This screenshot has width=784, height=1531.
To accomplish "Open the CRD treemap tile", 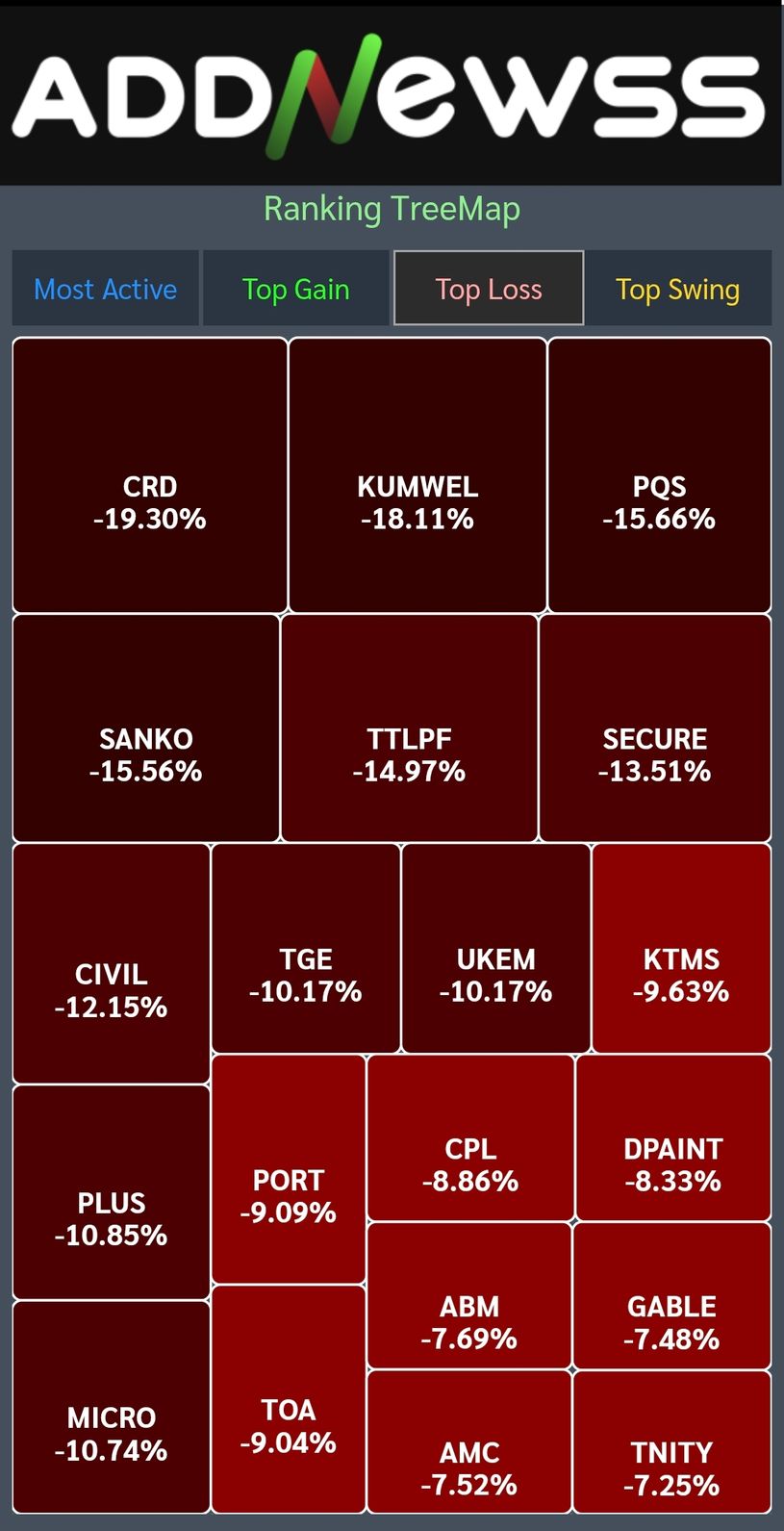I will [150, 475].
